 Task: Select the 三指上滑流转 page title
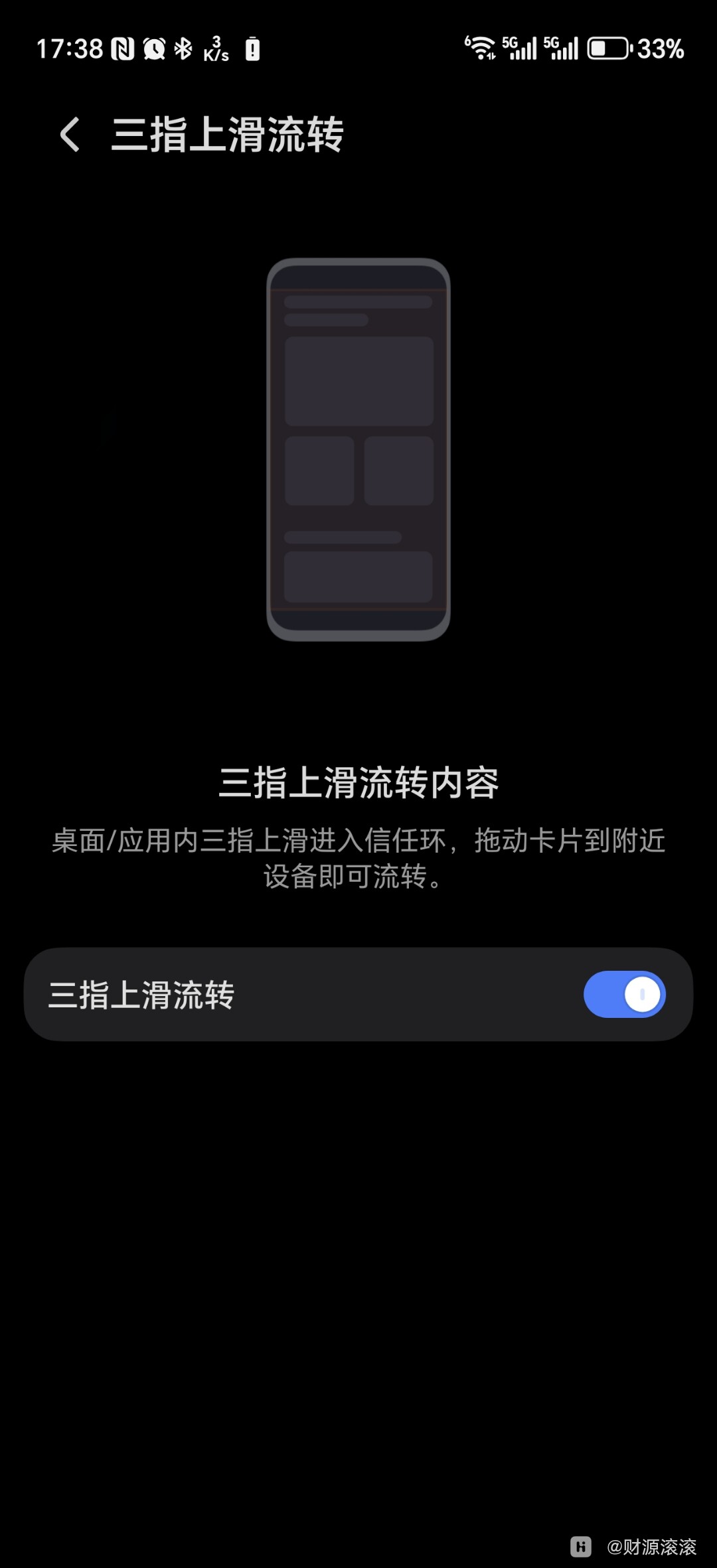(226, 133)
